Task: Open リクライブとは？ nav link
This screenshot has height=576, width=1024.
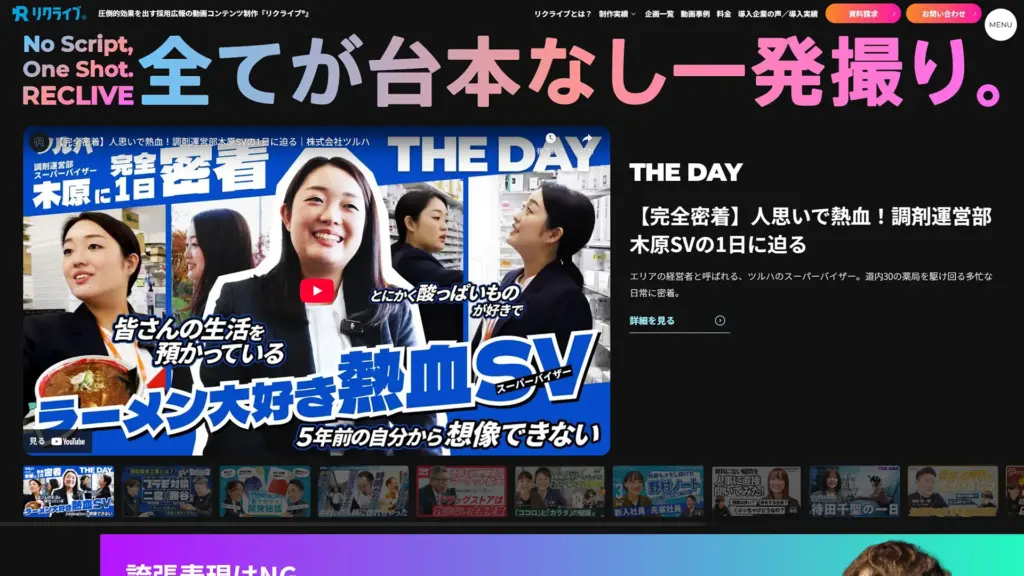Action: [562, 14]
